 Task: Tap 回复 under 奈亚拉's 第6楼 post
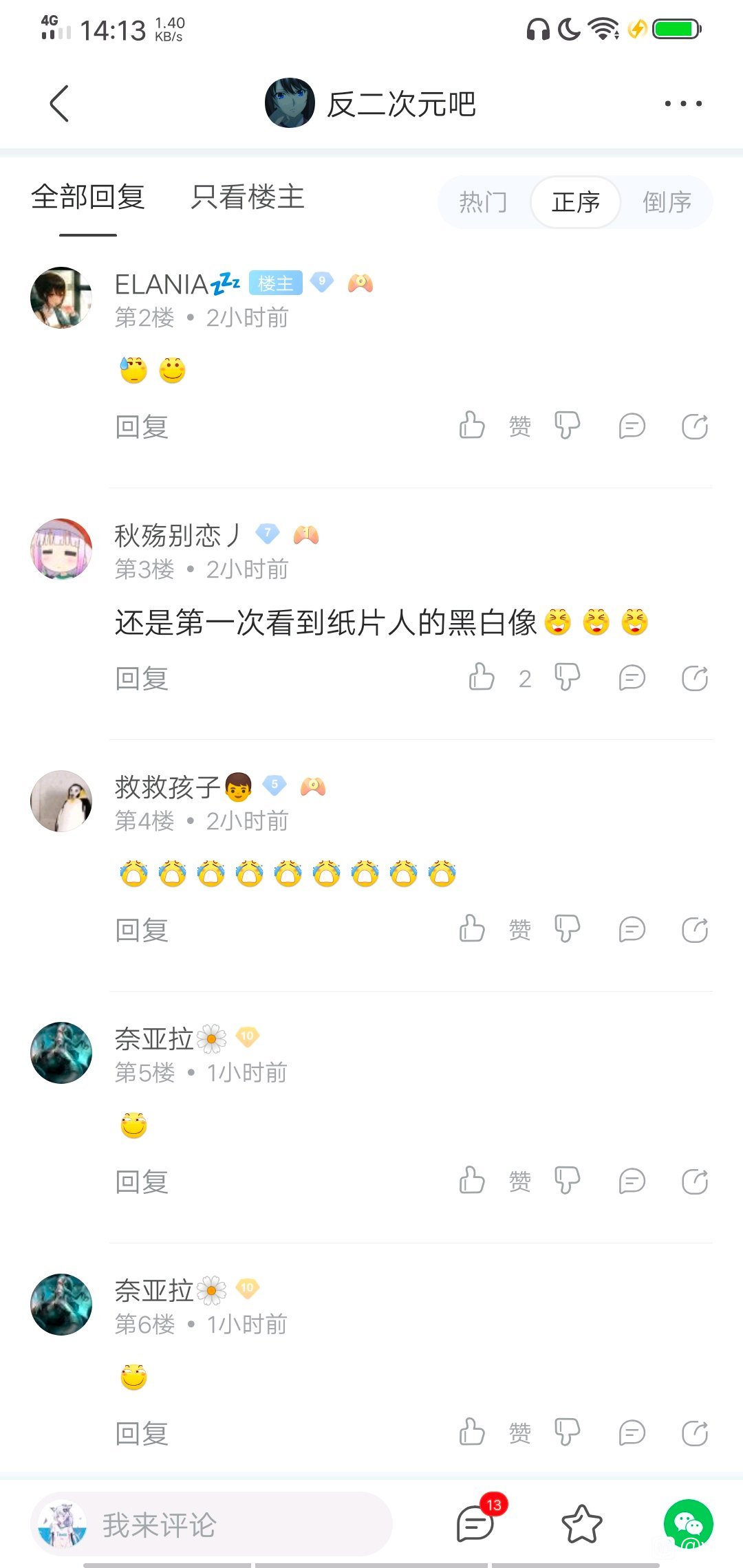click(x=142, y=1434)
